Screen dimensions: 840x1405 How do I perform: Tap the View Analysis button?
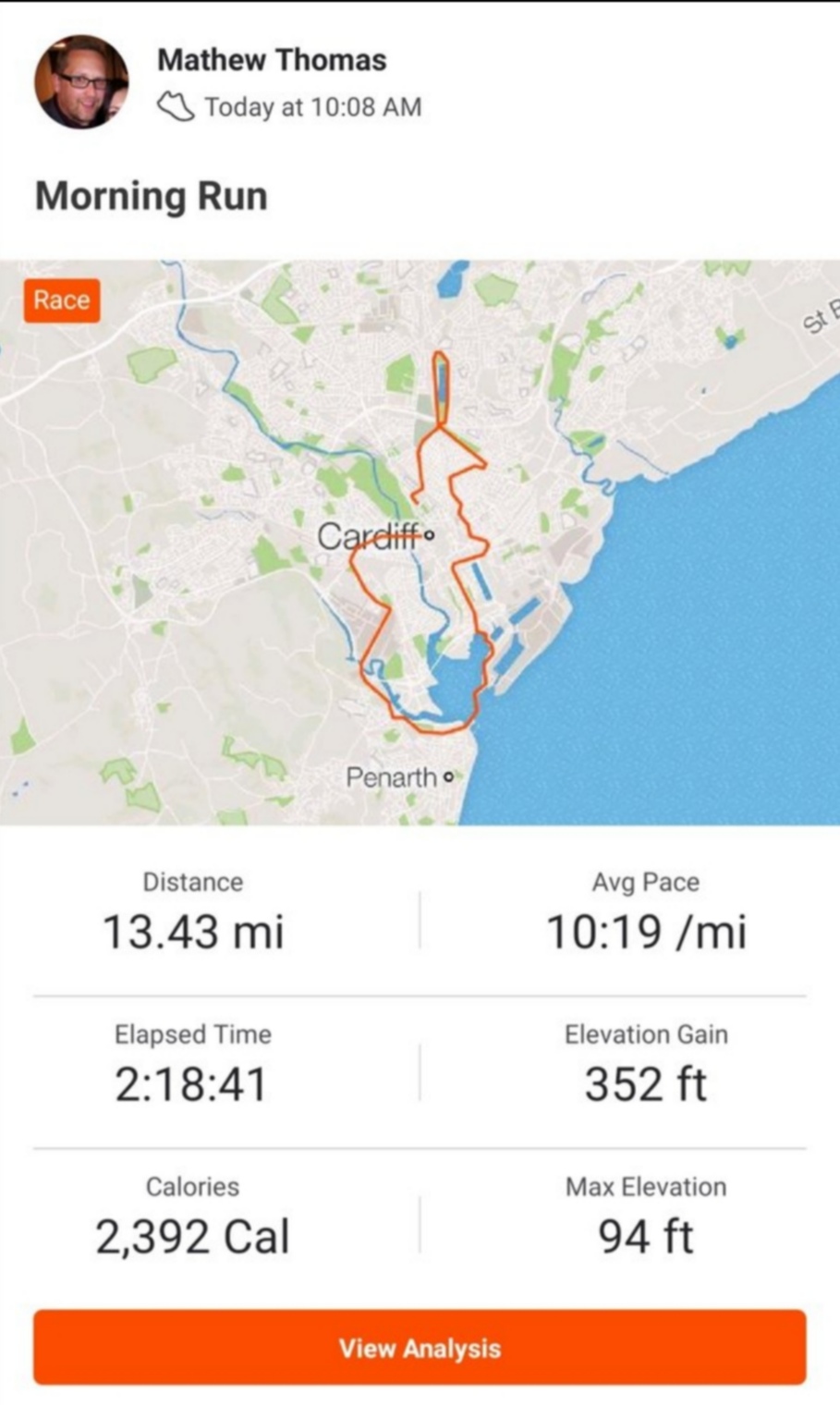420,1347
